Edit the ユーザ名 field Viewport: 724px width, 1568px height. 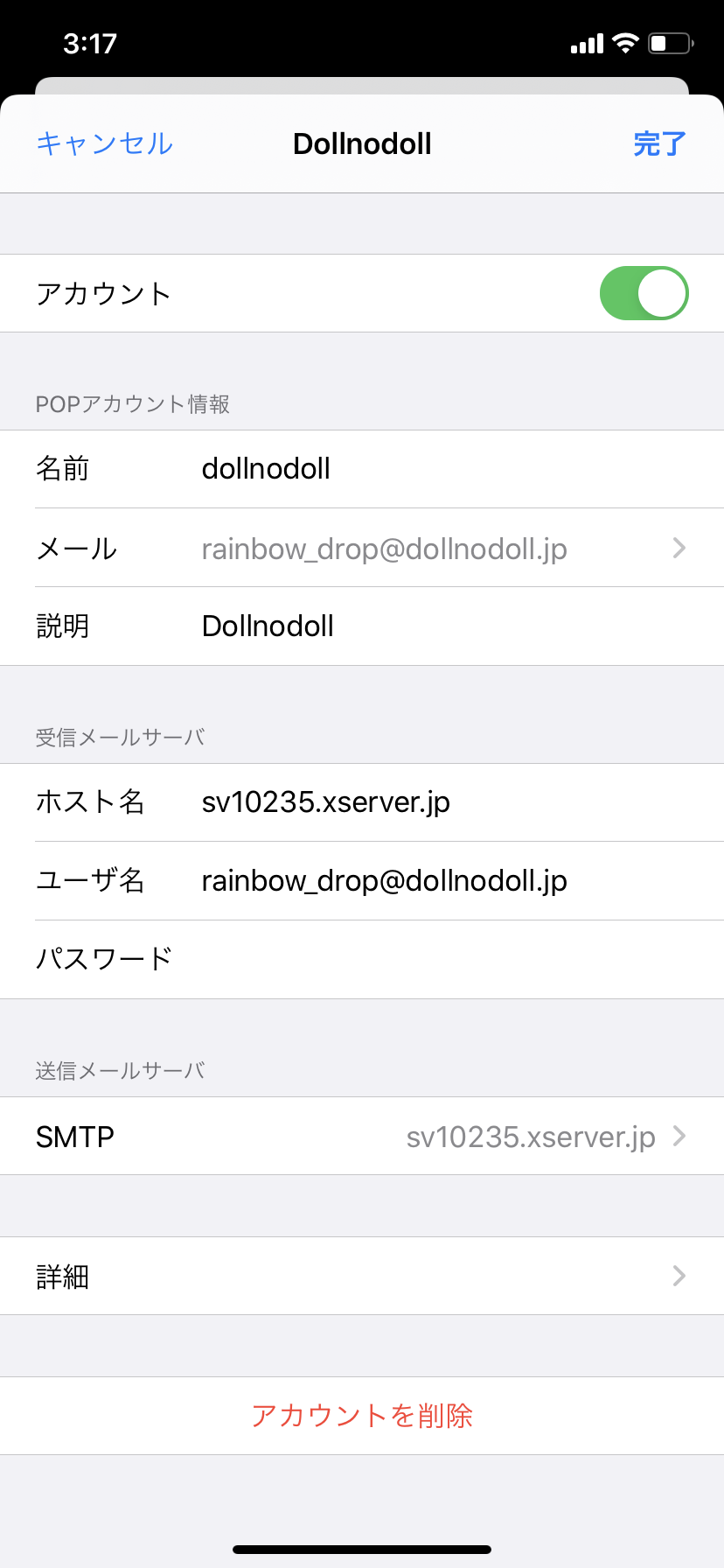pyautogui.click(x=362, y=881)
